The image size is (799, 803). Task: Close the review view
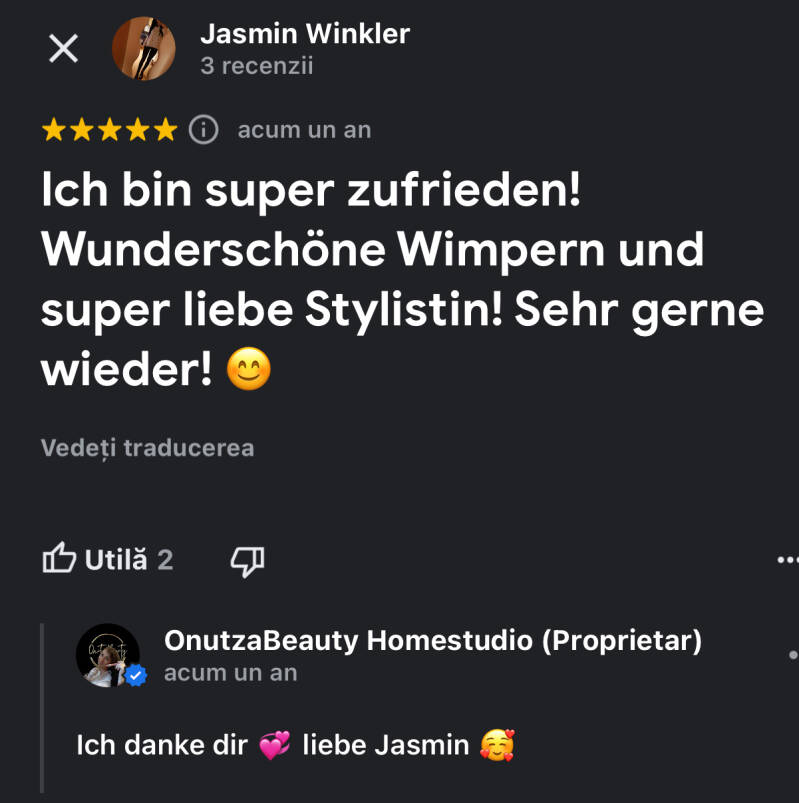[x=64, y=48]
